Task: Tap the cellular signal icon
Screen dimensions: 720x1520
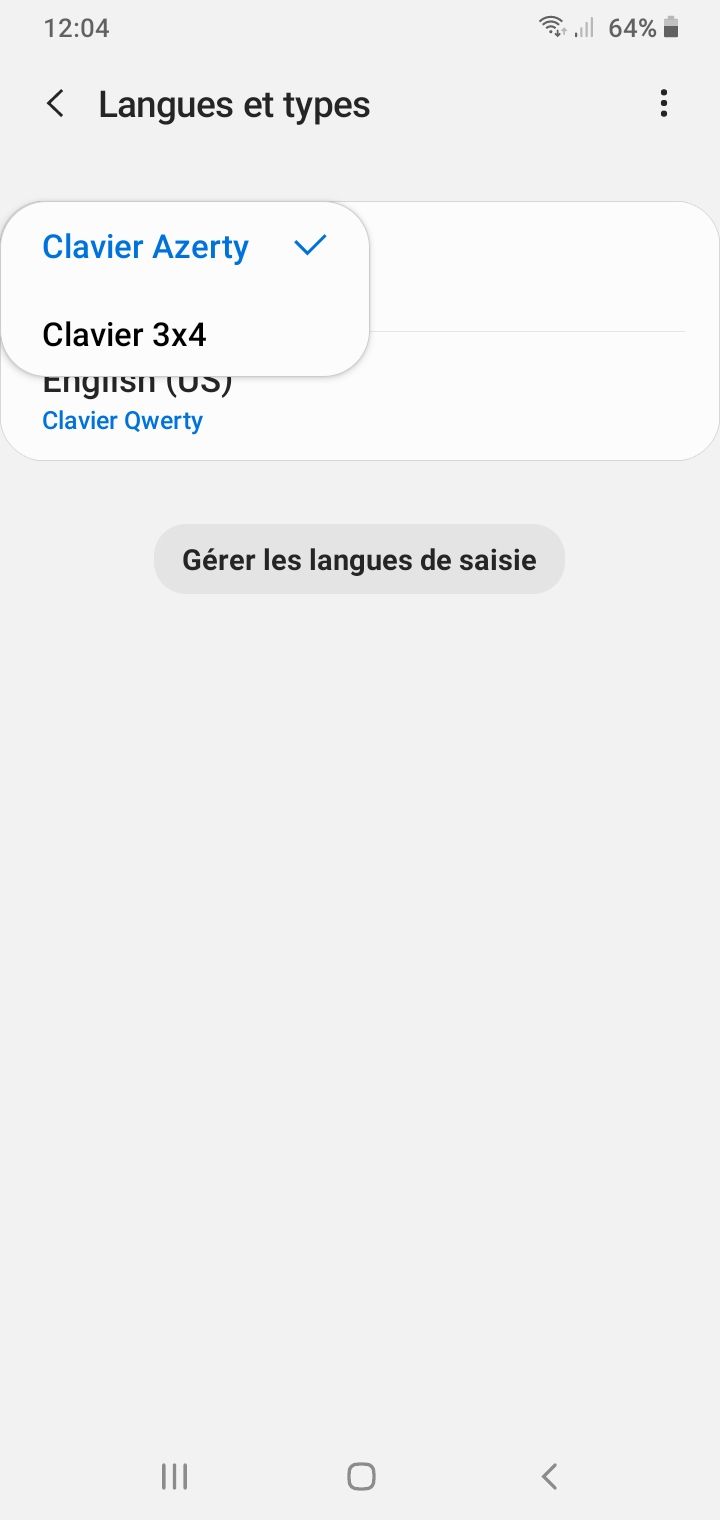Action: click(x=583, y=28)
